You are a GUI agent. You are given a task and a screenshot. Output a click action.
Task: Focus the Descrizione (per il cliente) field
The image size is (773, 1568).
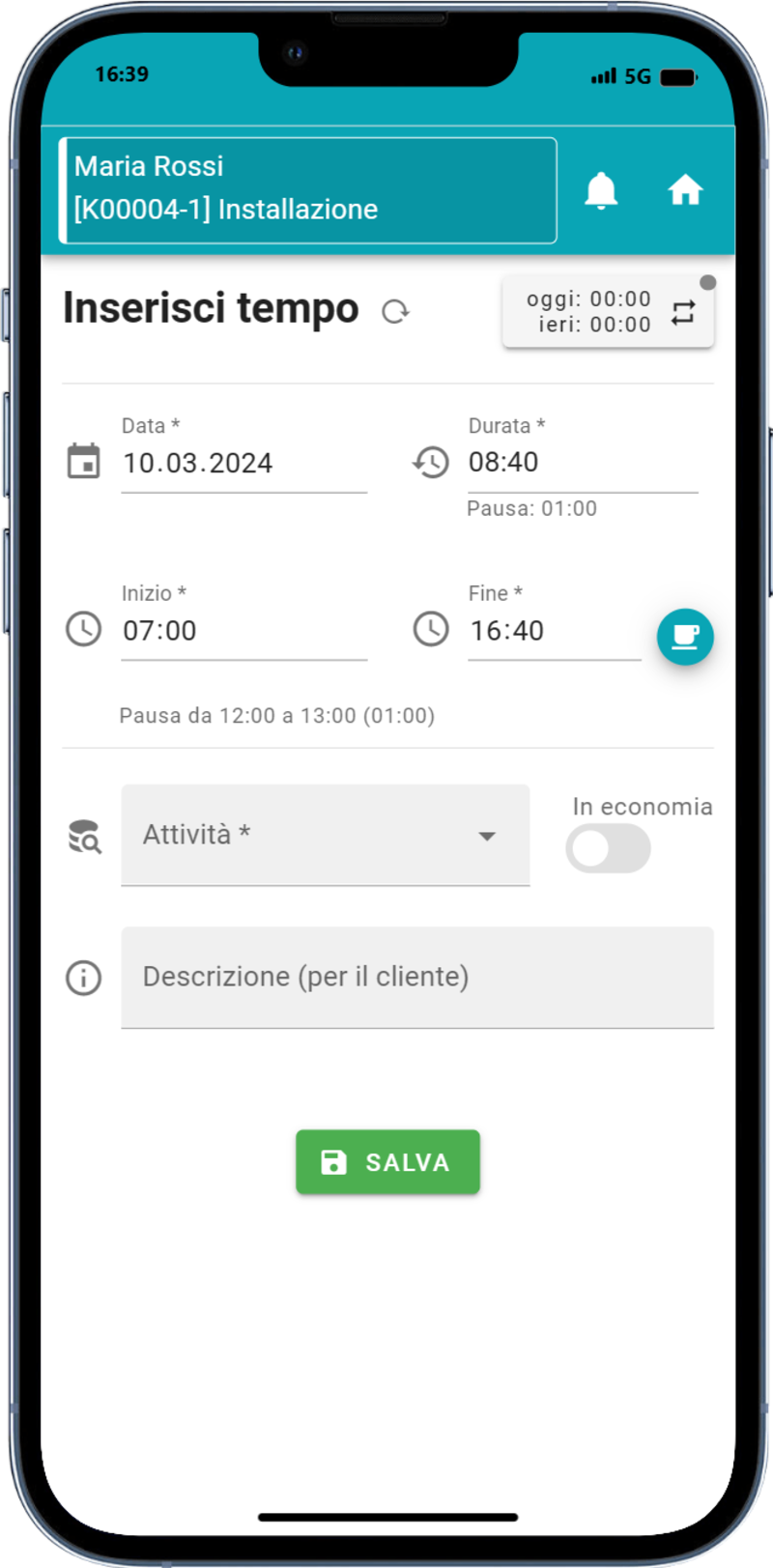[416, 977]
